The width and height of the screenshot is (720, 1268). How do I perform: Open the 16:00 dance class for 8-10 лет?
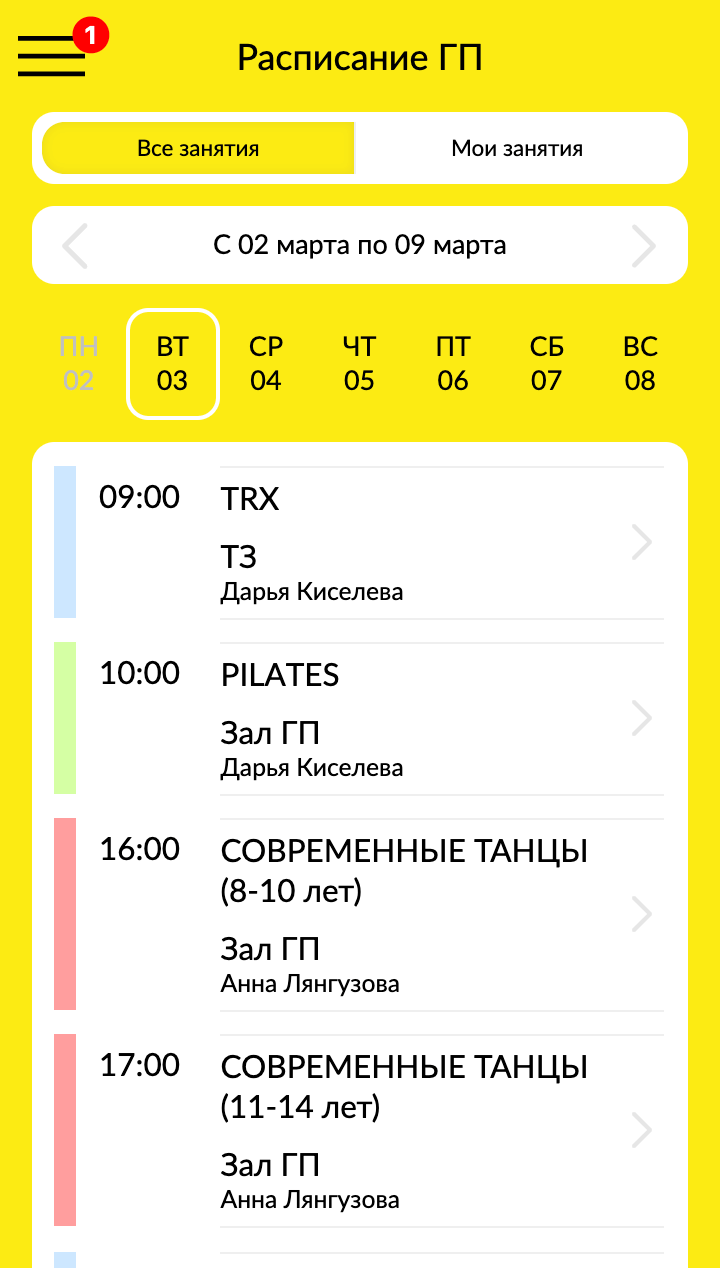360,914
